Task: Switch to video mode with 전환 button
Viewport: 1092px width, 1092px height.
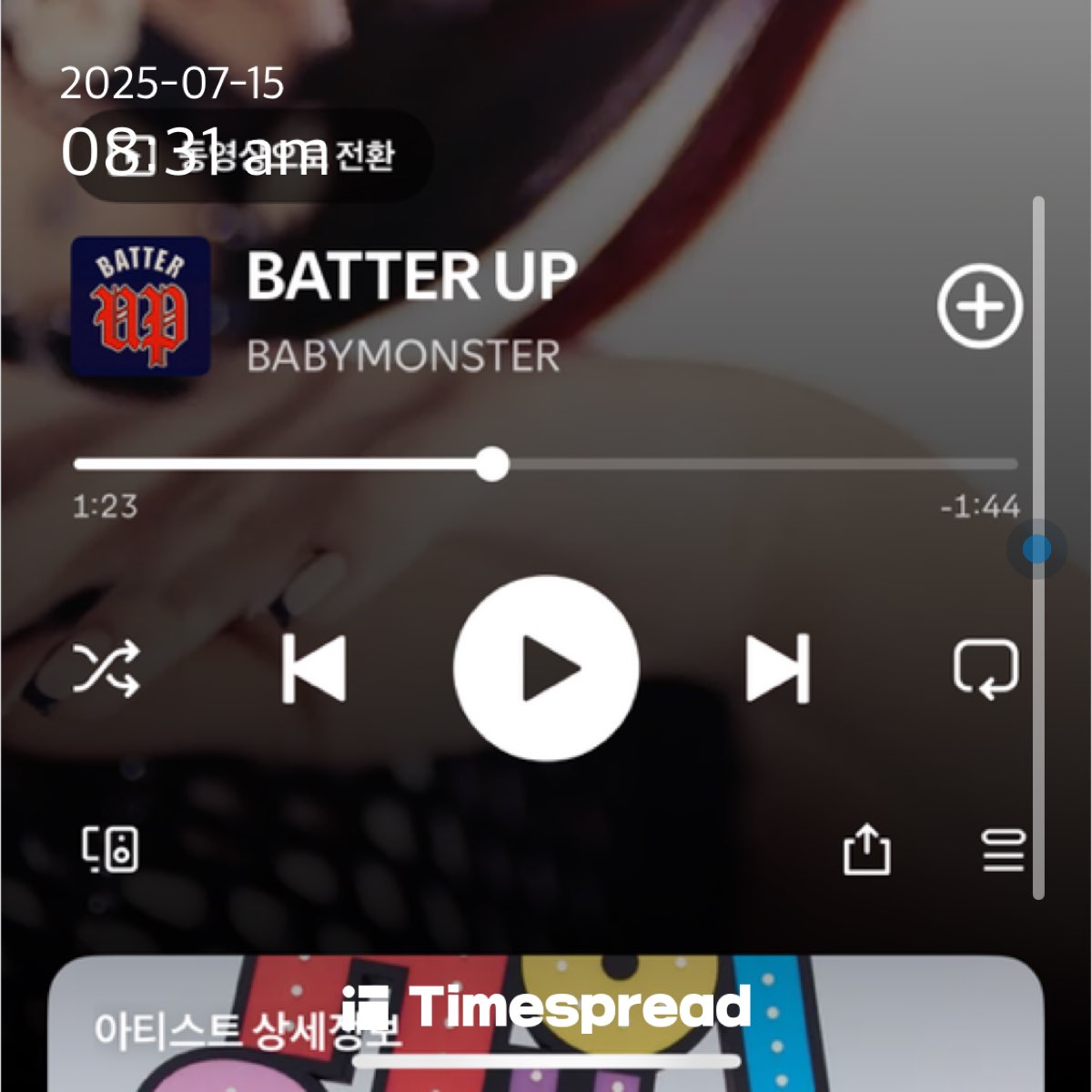Action: 250,157
